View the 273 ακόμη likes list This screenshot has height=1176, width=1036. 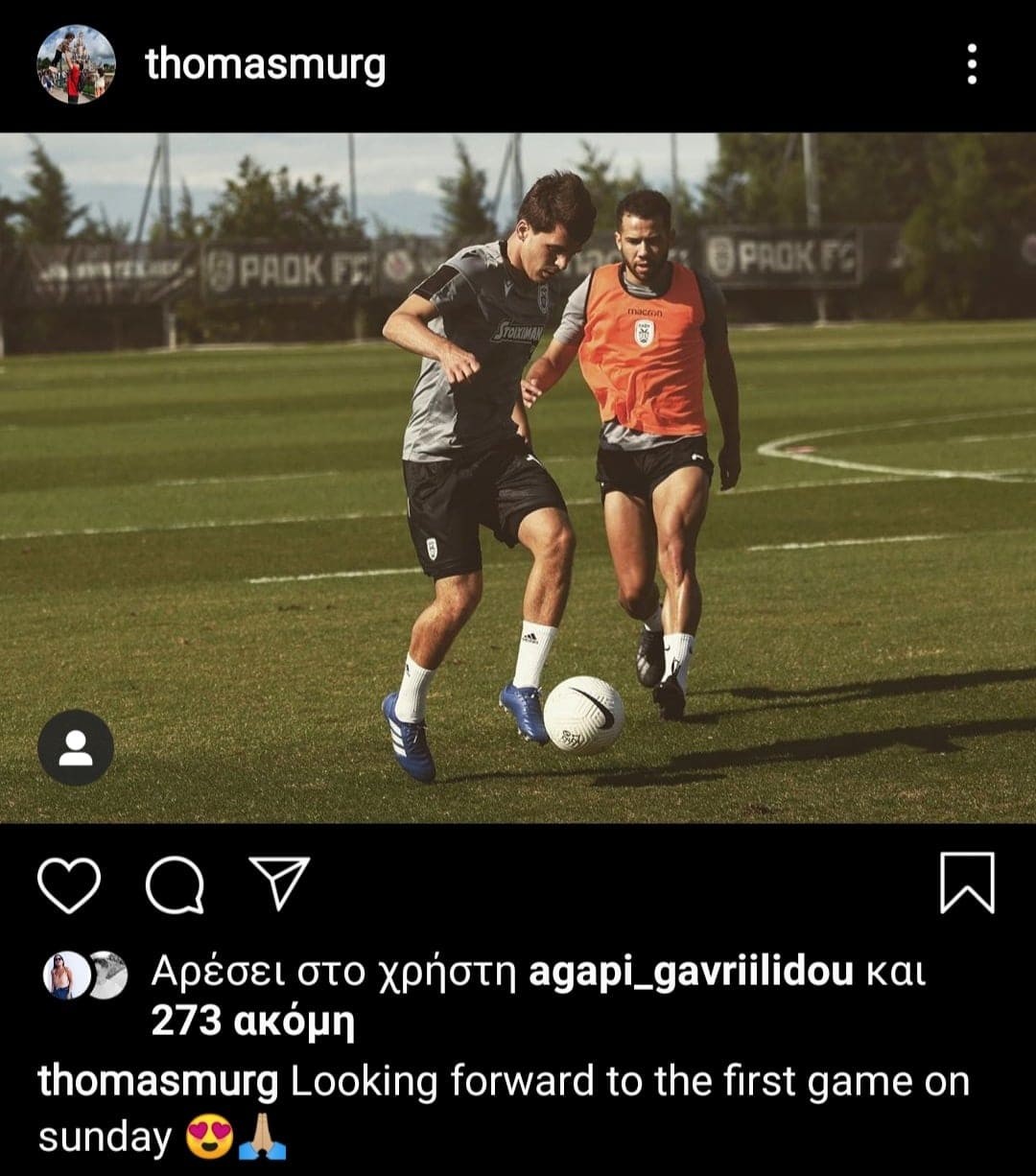click(252, 1024)
